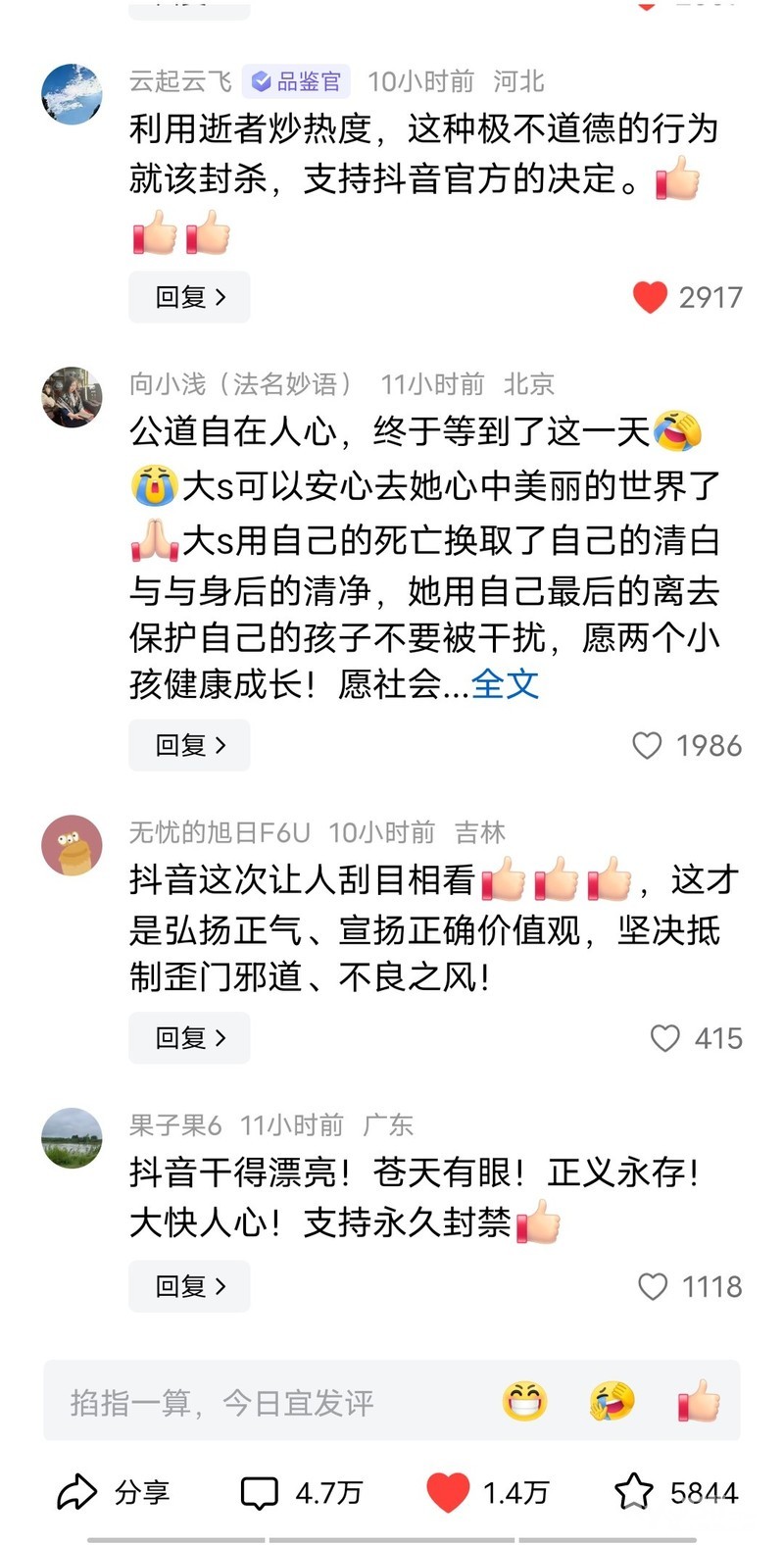Like 向小浅's comment with 1986 likes
The width and height of the screenshot is (784, 1545).
click(647, 746)
